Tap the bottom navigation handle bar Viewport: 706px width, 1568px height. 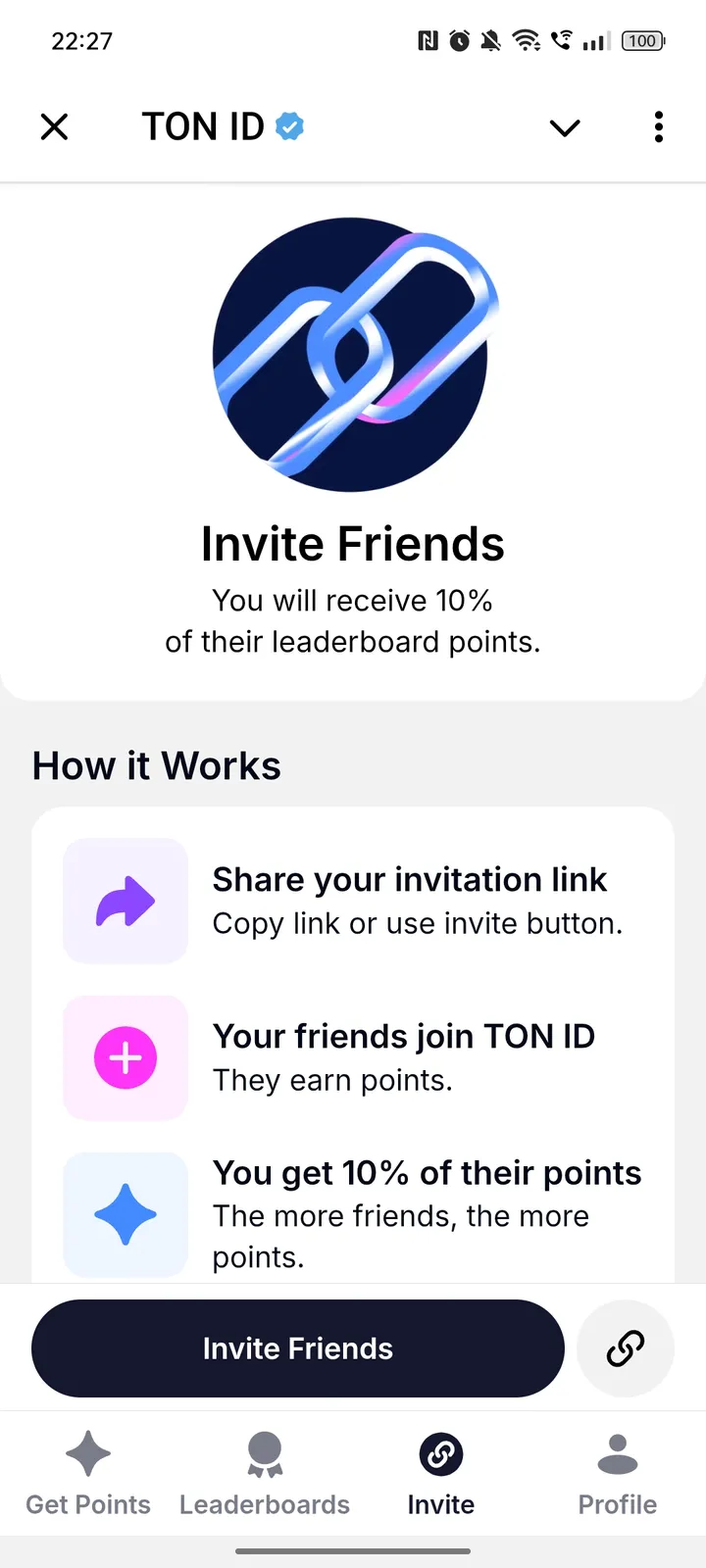[x=353, y=1551]
